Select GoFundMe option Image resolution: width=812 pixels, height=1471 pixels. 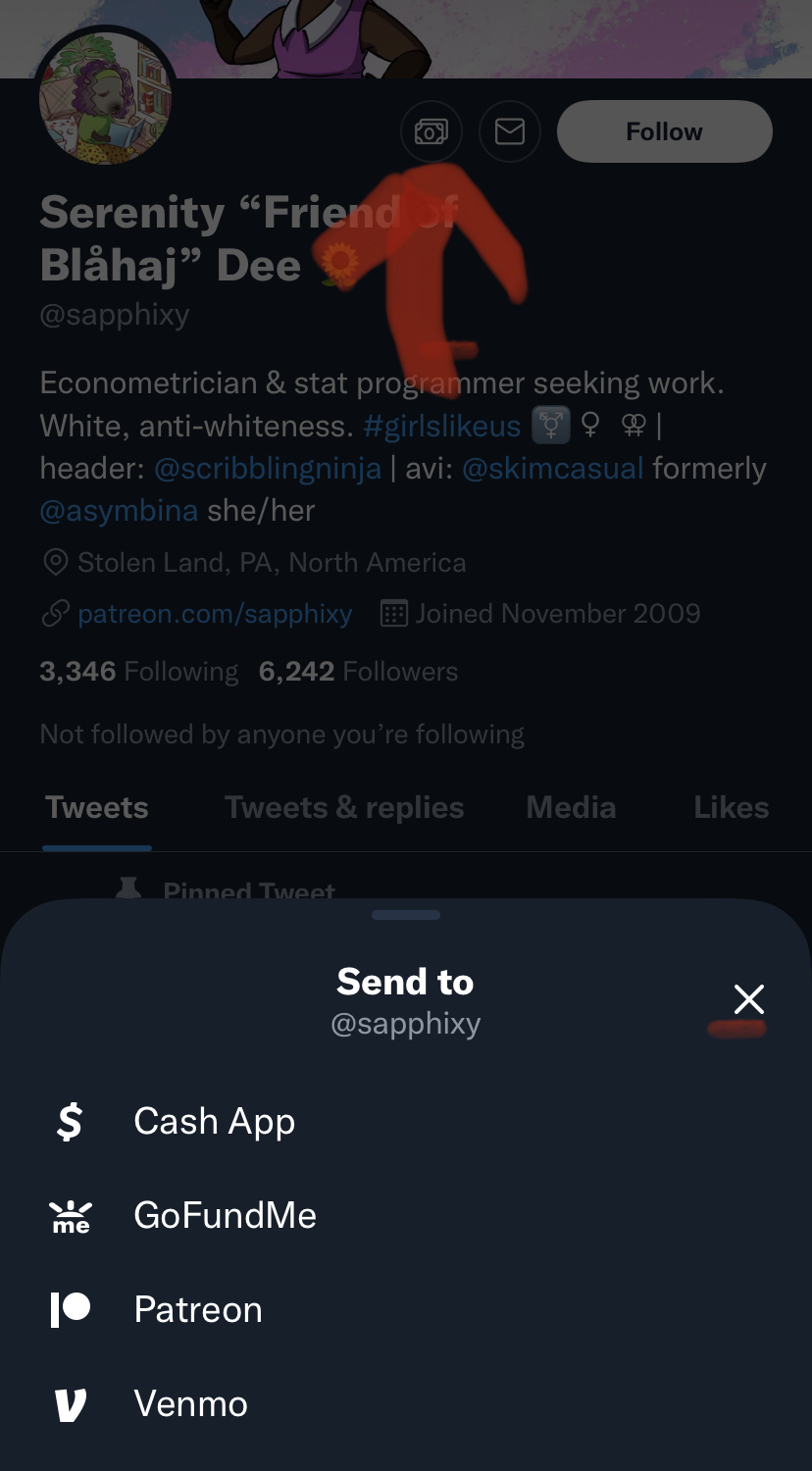coord(406,1215)
